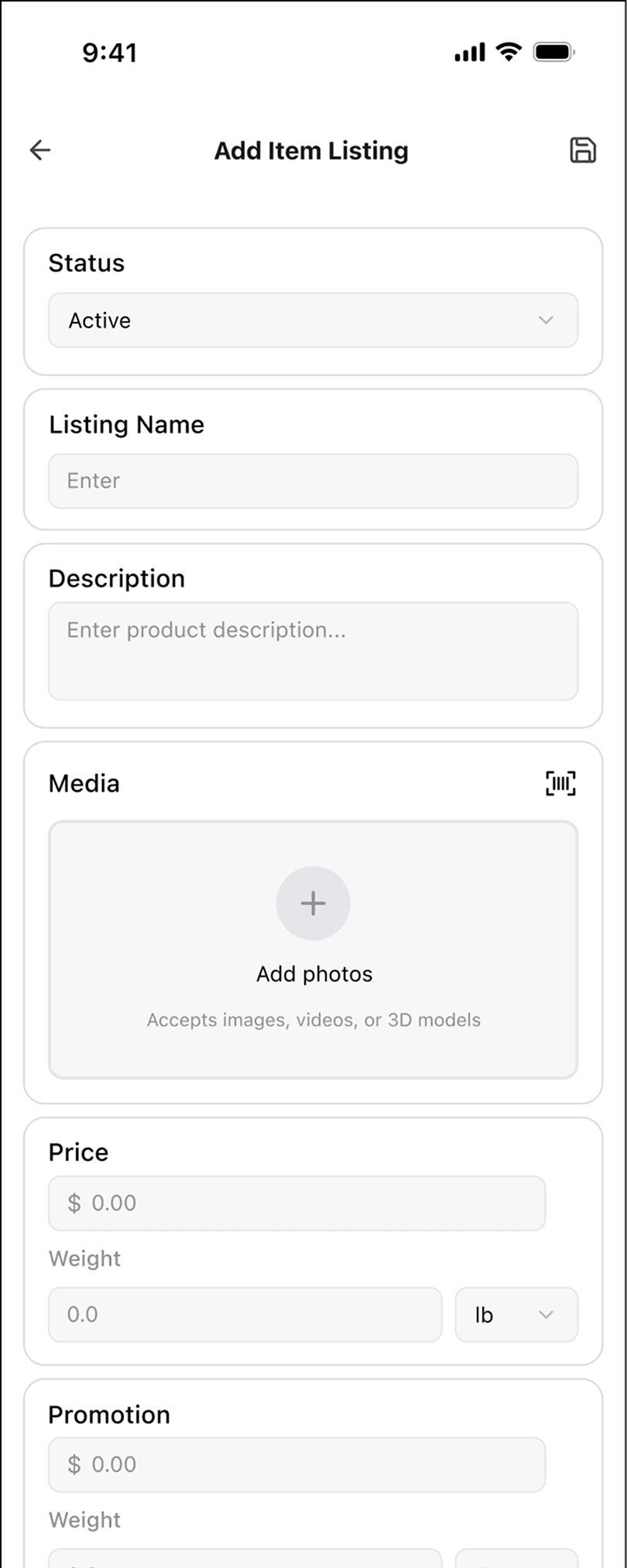Focus the Listing Name field
This screenshot has height=1568, width=627.
pyautogui.click(x=313, y=481)
